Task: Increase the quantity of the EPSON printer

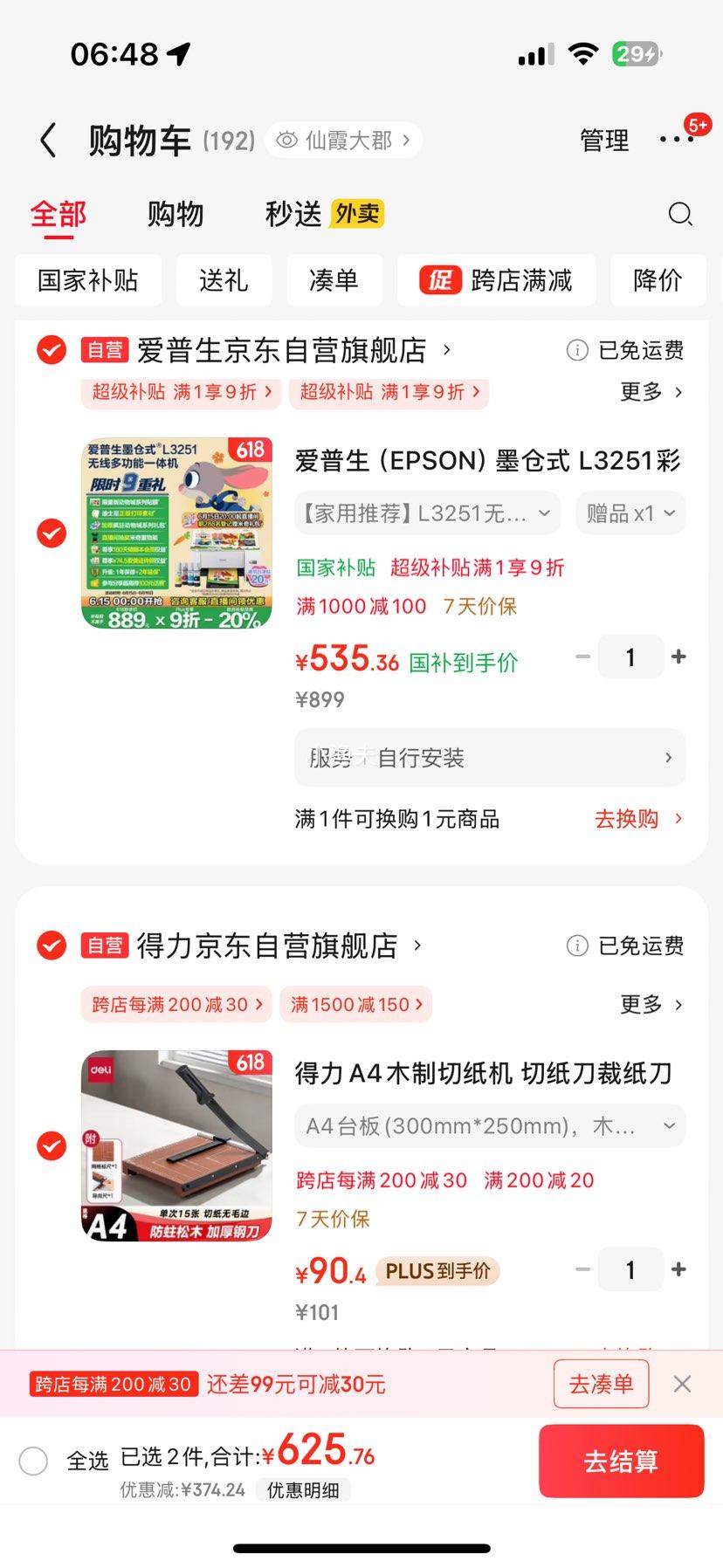Action: pyautogui.click(x=678, y=657)
